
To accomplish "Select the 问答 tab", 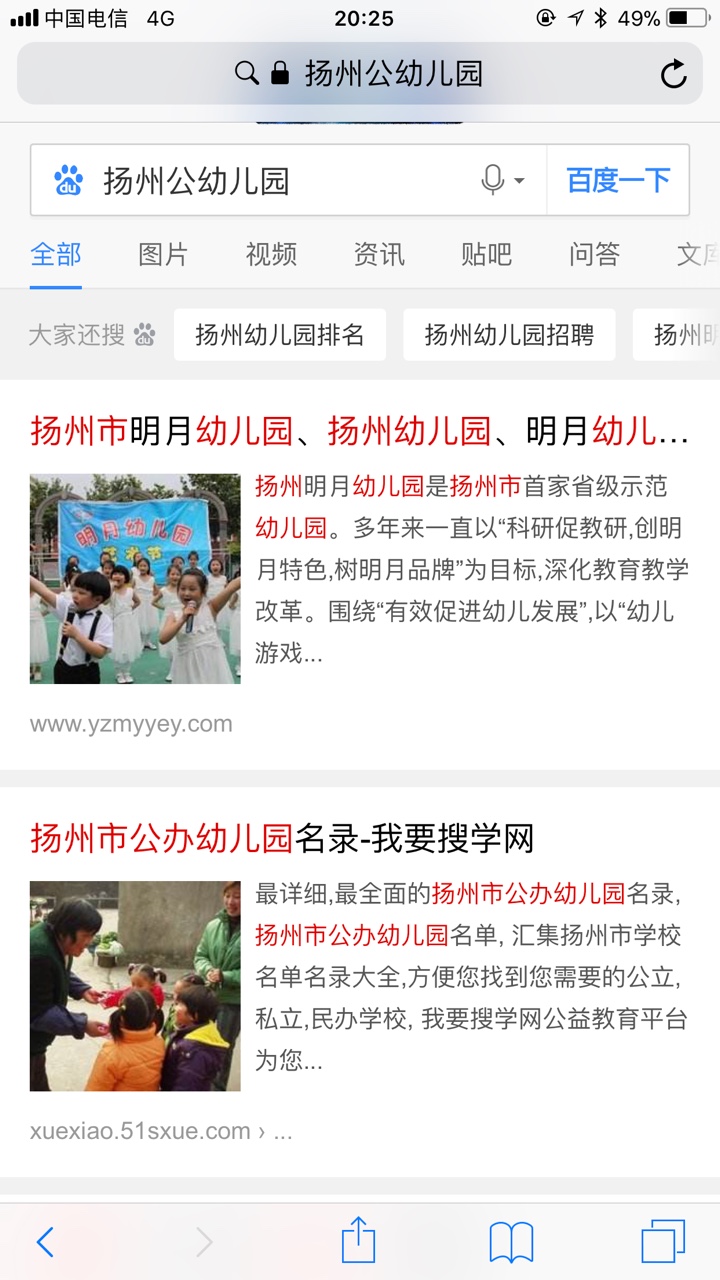I will [x=595, y=254].
